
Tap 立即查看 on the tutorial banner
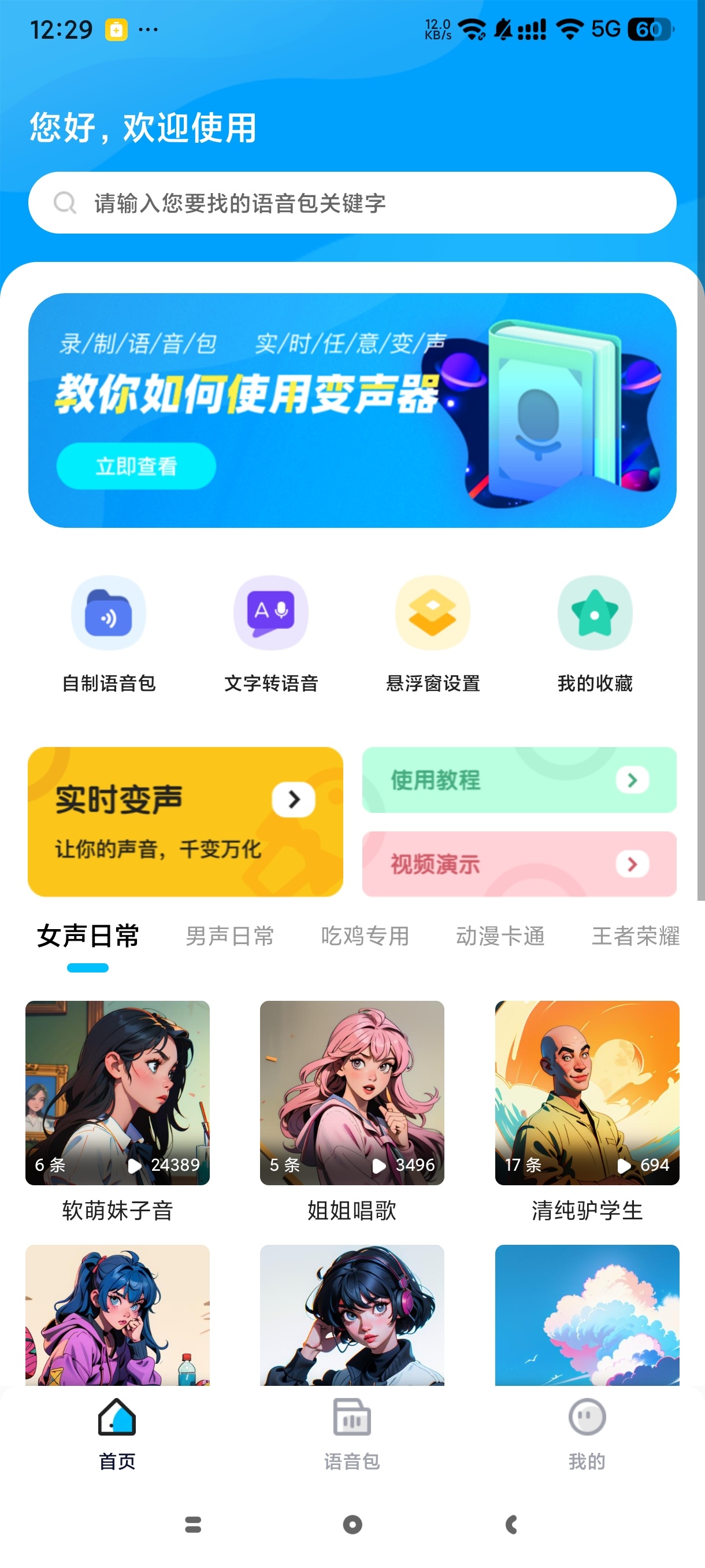pos(136,466)
